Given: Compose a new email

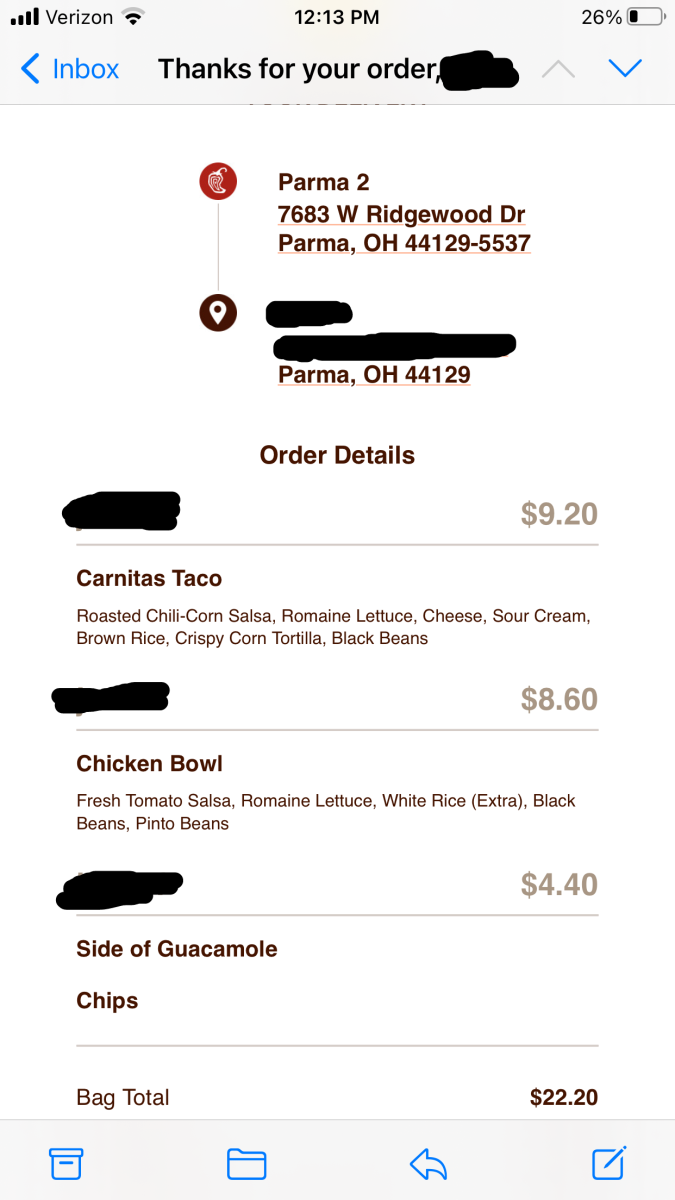Looking at the screenshot, I should coord(608,1162).
